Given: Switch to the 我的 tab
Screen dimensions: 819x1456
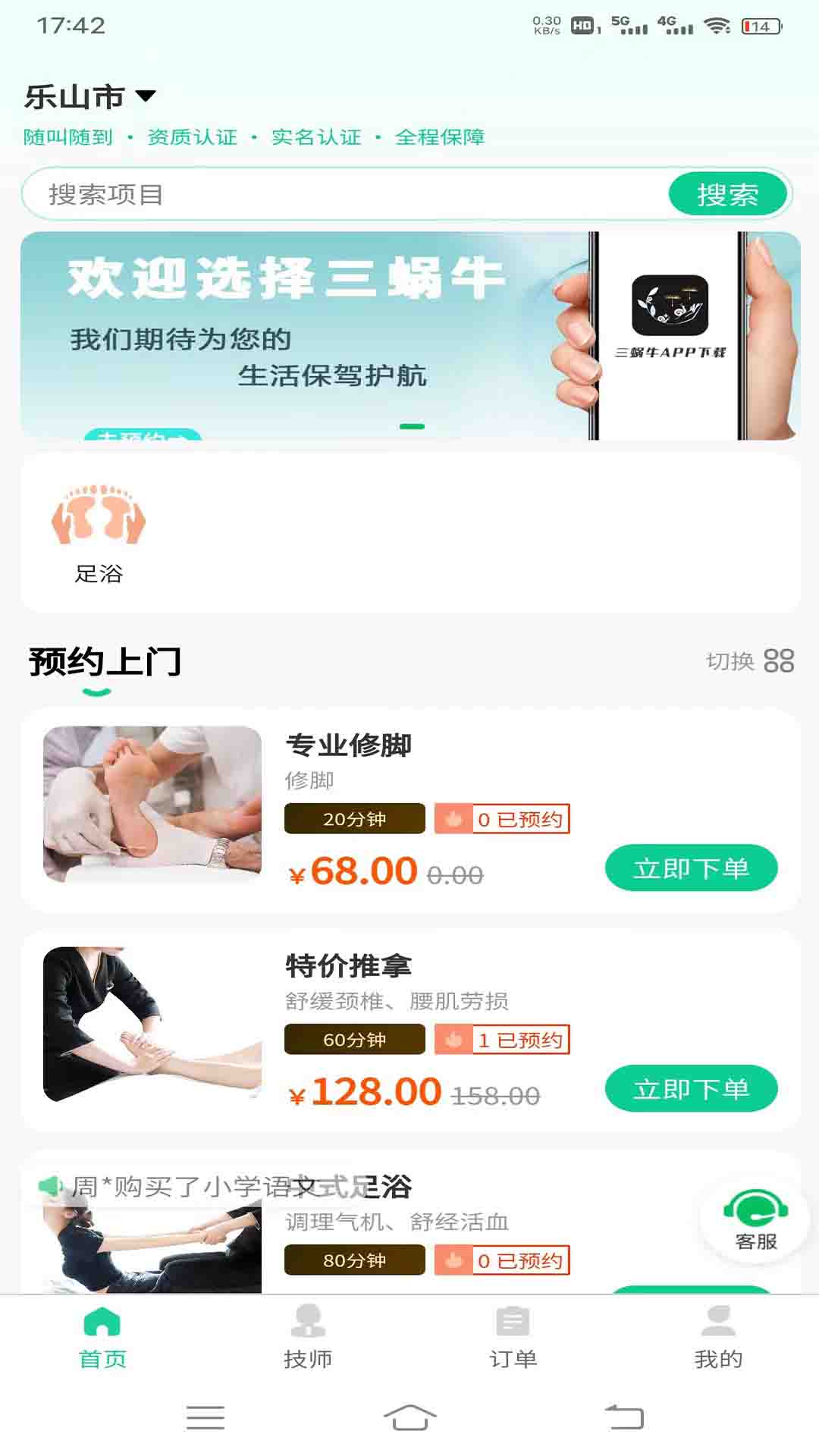Looking at the screenshot, I should coord(718,1336).
